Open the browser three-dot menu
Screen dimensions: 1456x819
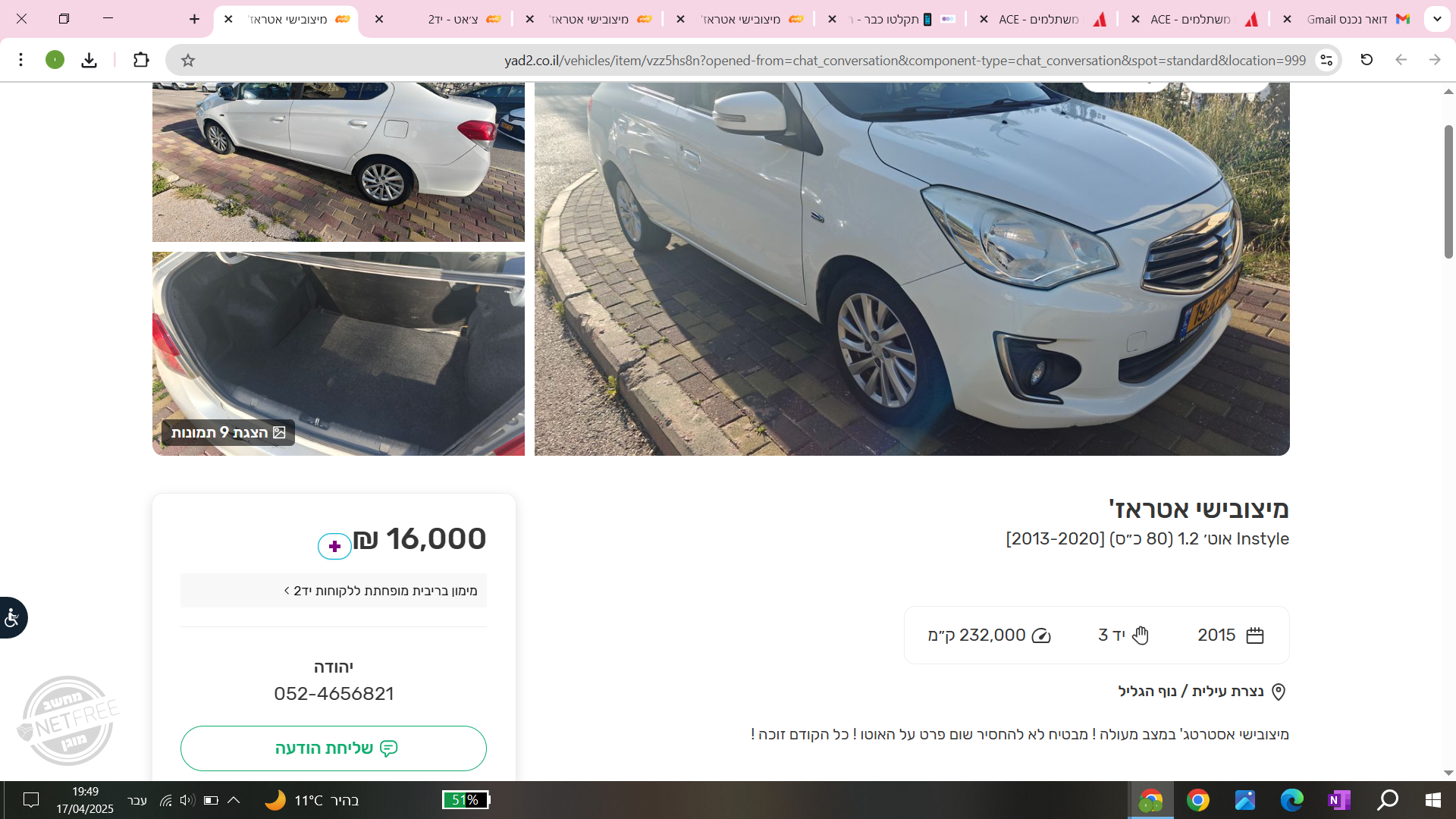[21, 60]
